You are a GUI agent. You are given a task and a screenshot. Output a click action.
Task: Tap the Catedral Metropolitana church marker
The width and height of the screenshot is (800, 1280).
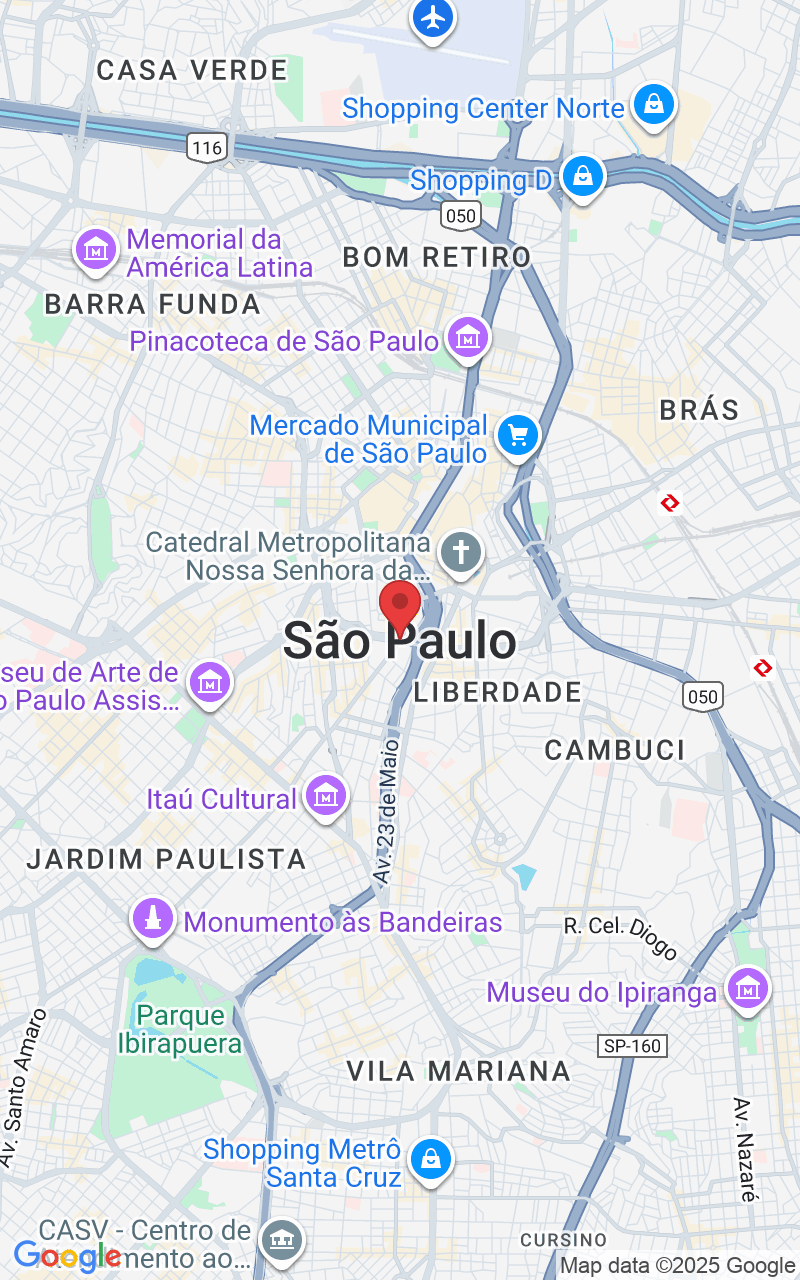(x=461, y=553)
